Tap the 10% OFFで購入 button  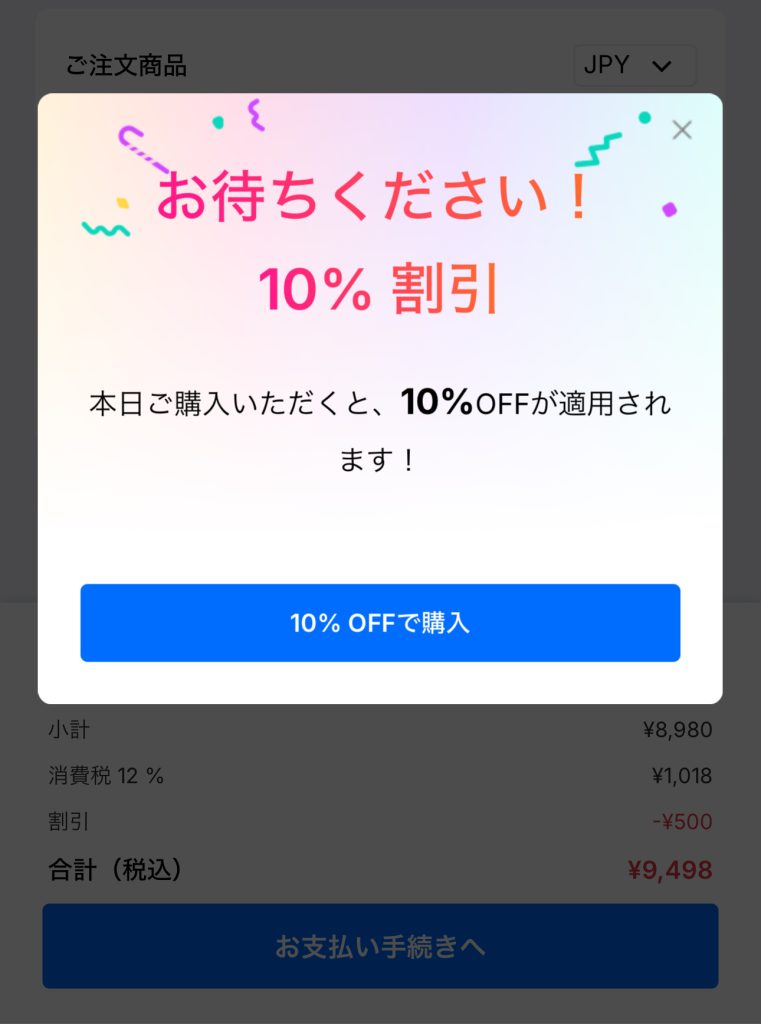click(380, 623)
